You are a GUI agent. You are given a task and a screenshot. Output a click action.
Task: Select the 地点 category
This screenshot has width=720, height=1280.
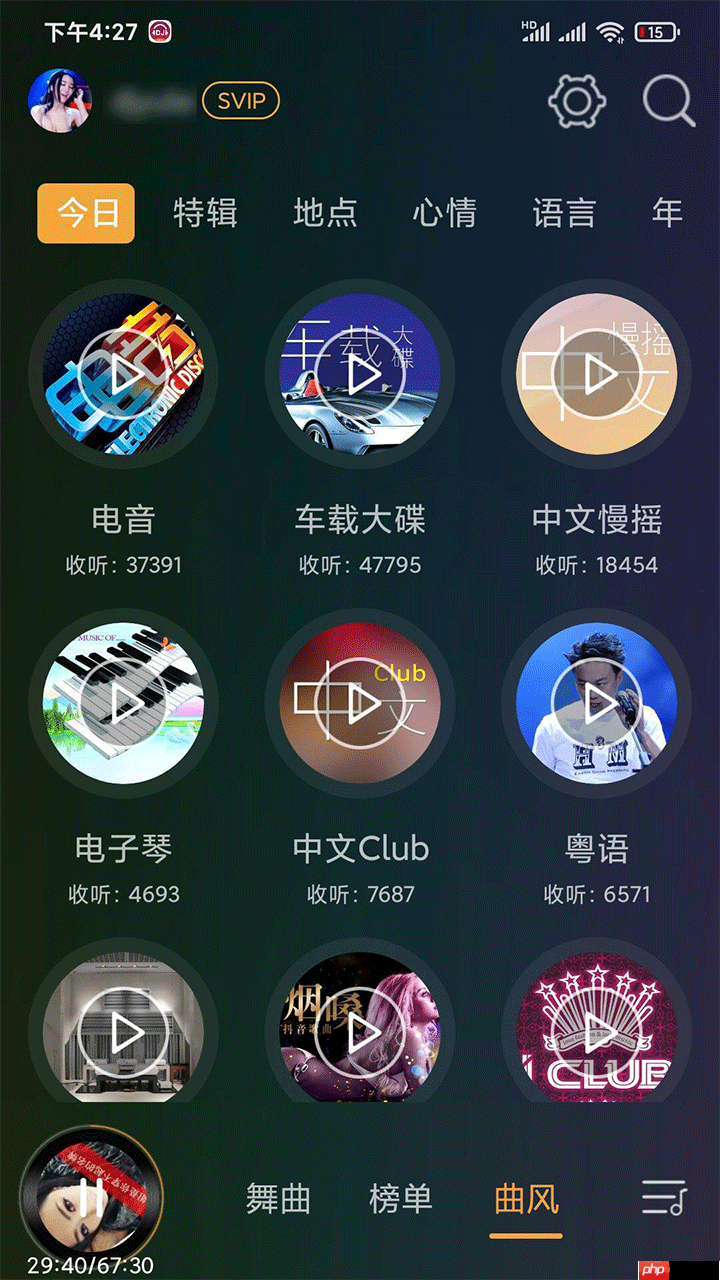(x=327, y=214)
